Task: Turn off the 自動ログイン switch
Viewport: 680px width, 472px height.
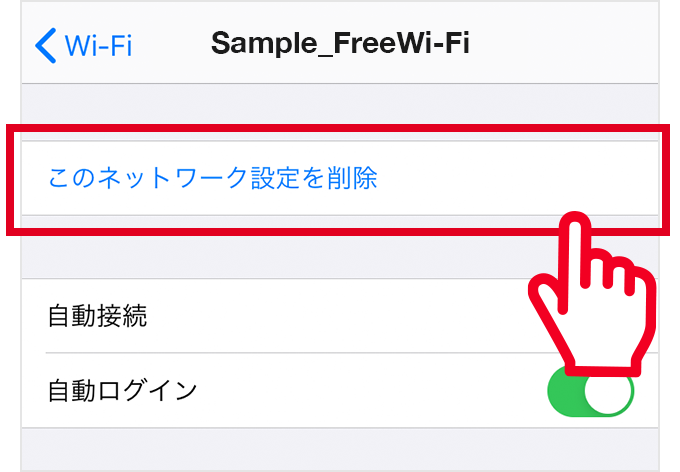Action: tap(591, 390)
